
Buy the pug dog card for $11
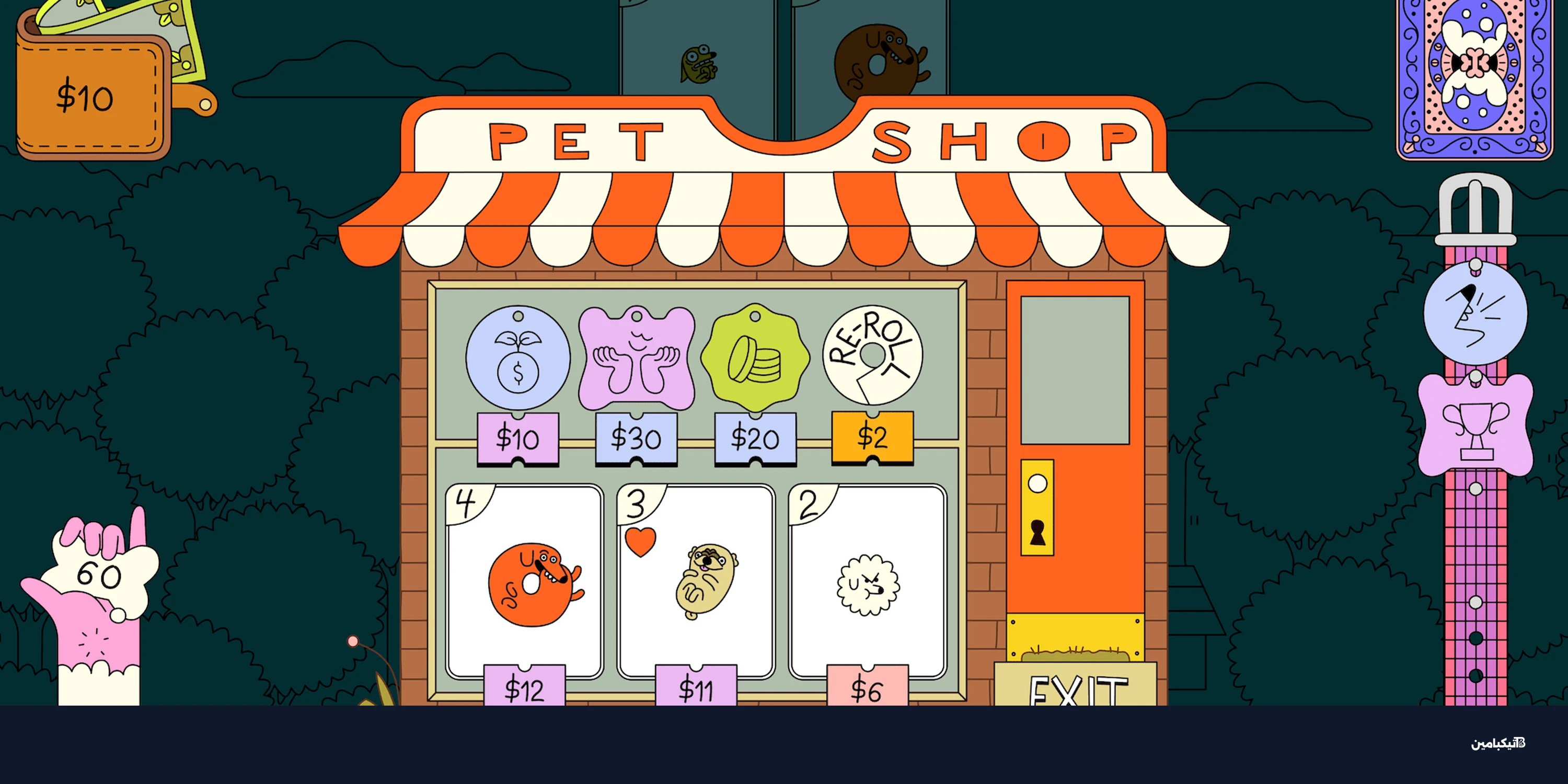click(696, 581)
